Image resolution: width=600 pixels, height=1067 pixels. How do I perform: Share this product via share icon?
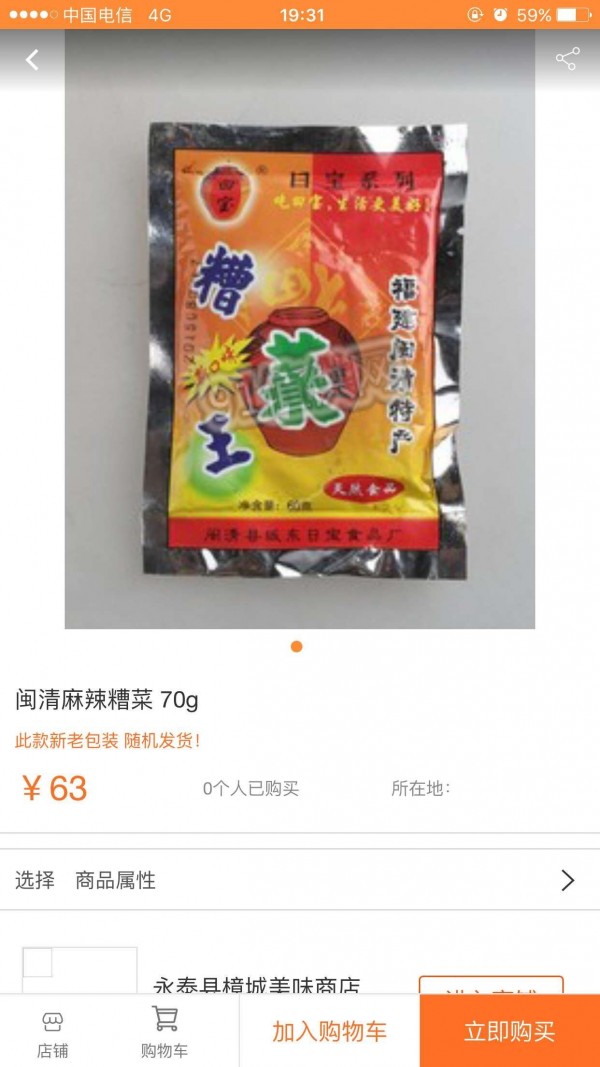tap(567, 59)
